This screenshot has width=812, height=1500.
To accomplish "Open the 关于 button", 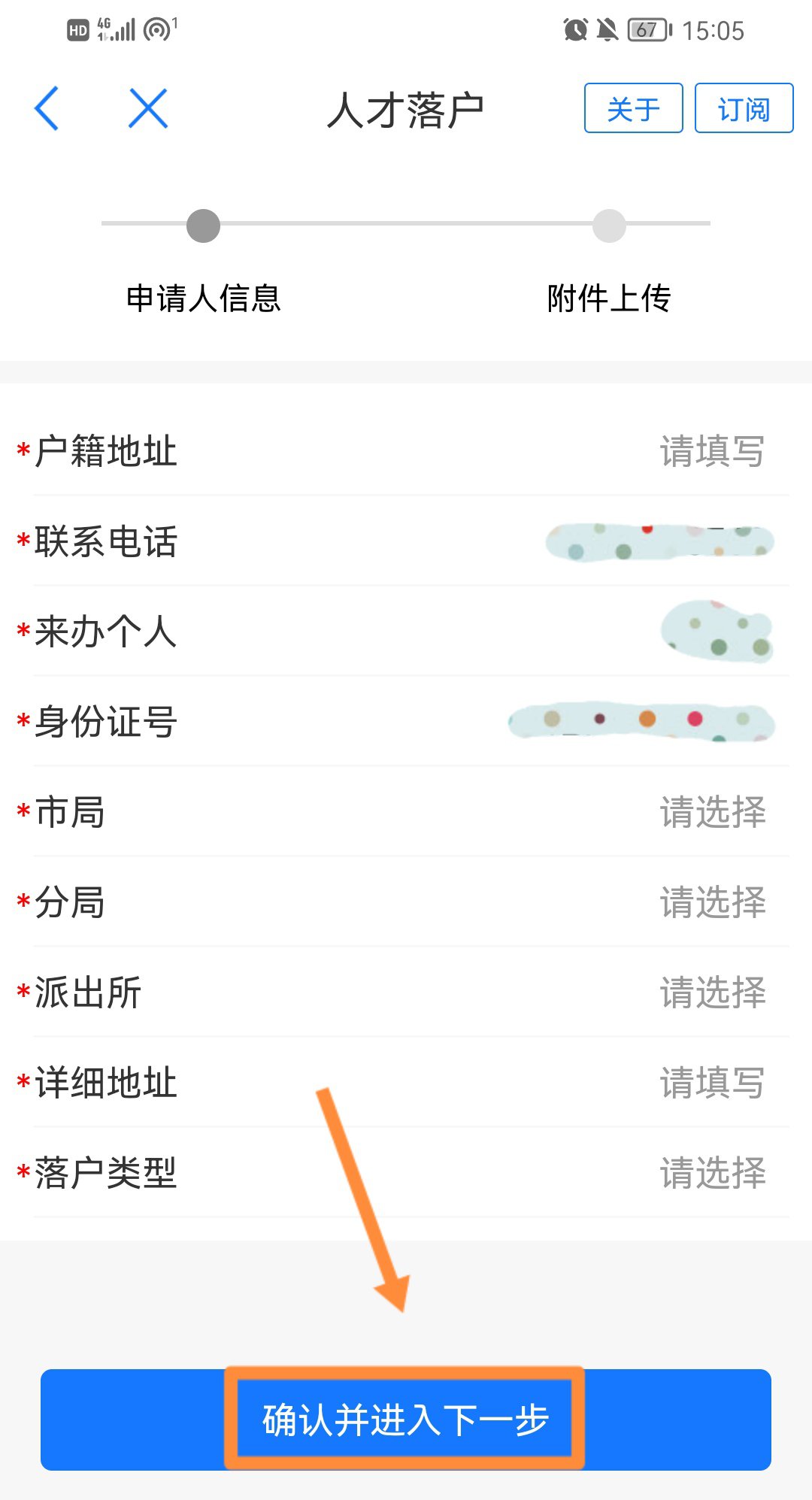I will tap(633, 109).
